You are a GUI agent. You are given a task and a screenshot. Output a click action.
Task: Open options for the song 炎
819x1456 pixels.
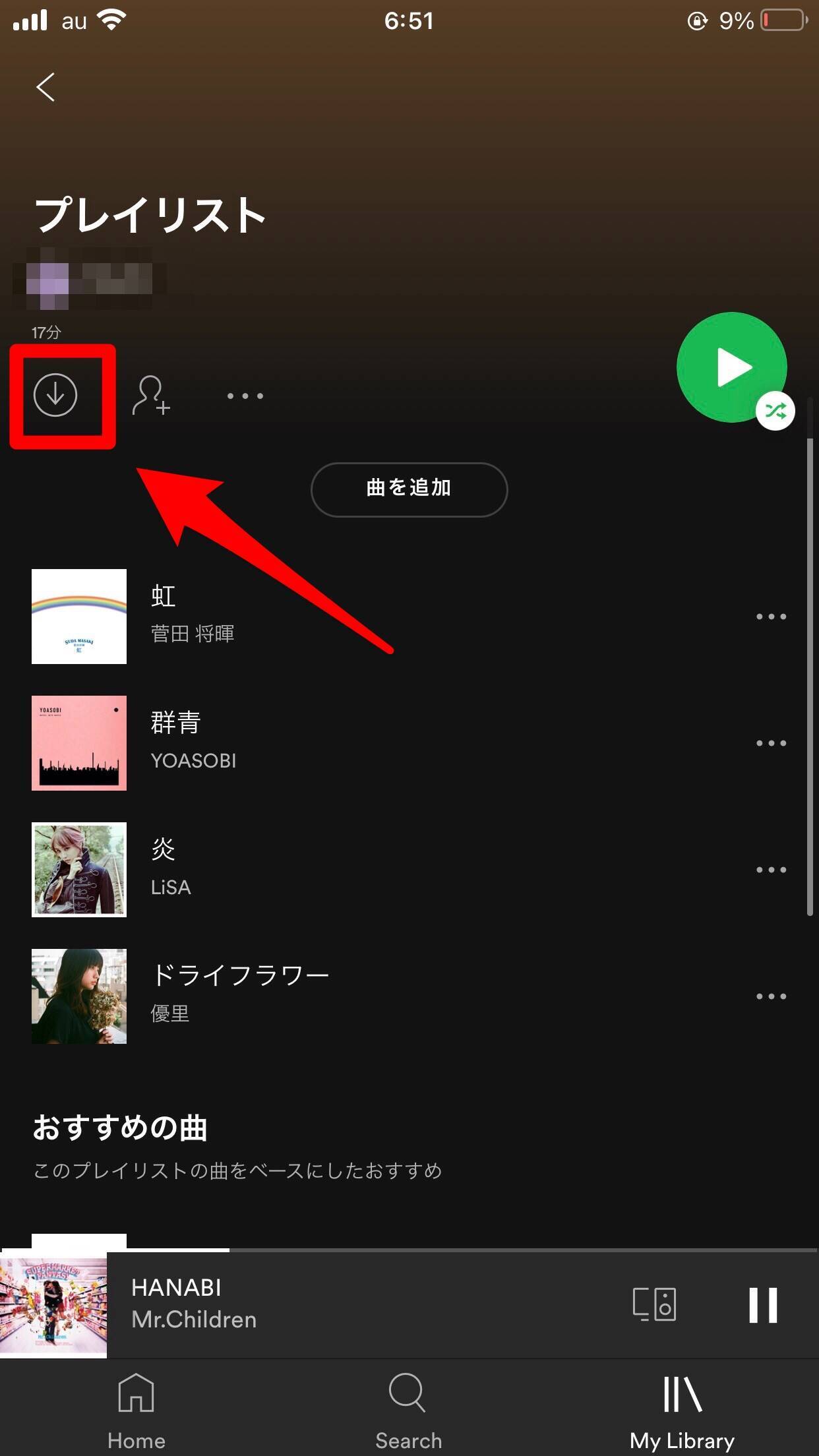coord(771,870)
